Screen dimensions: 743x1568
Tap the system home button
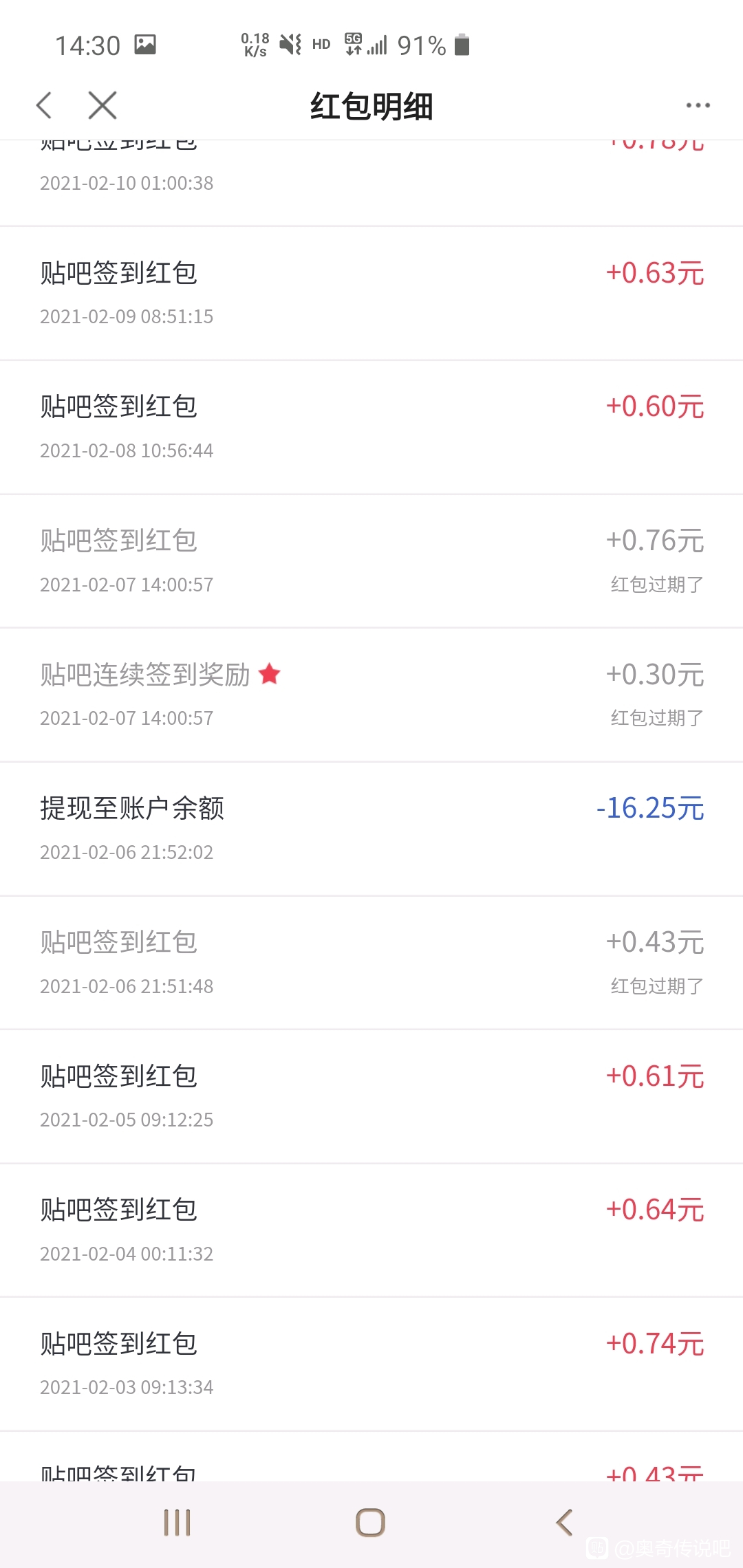click(x=370, y=1522)
